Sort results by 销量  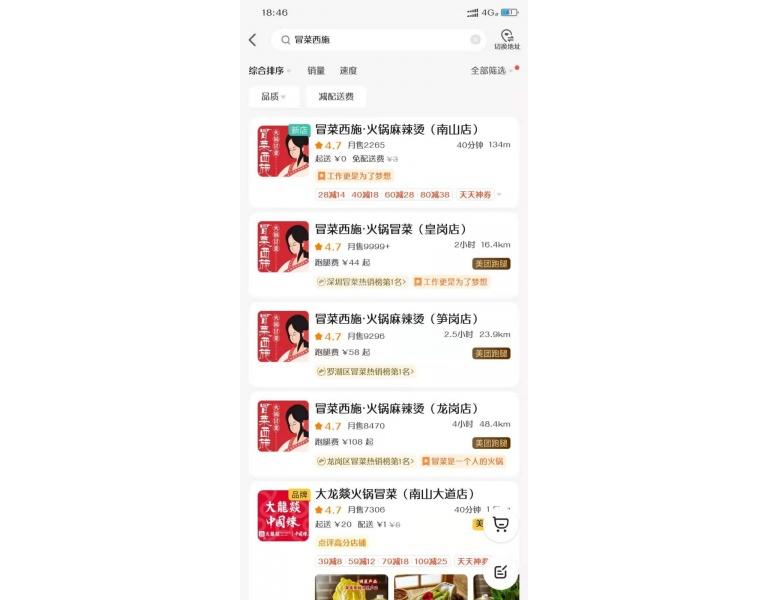316,71
